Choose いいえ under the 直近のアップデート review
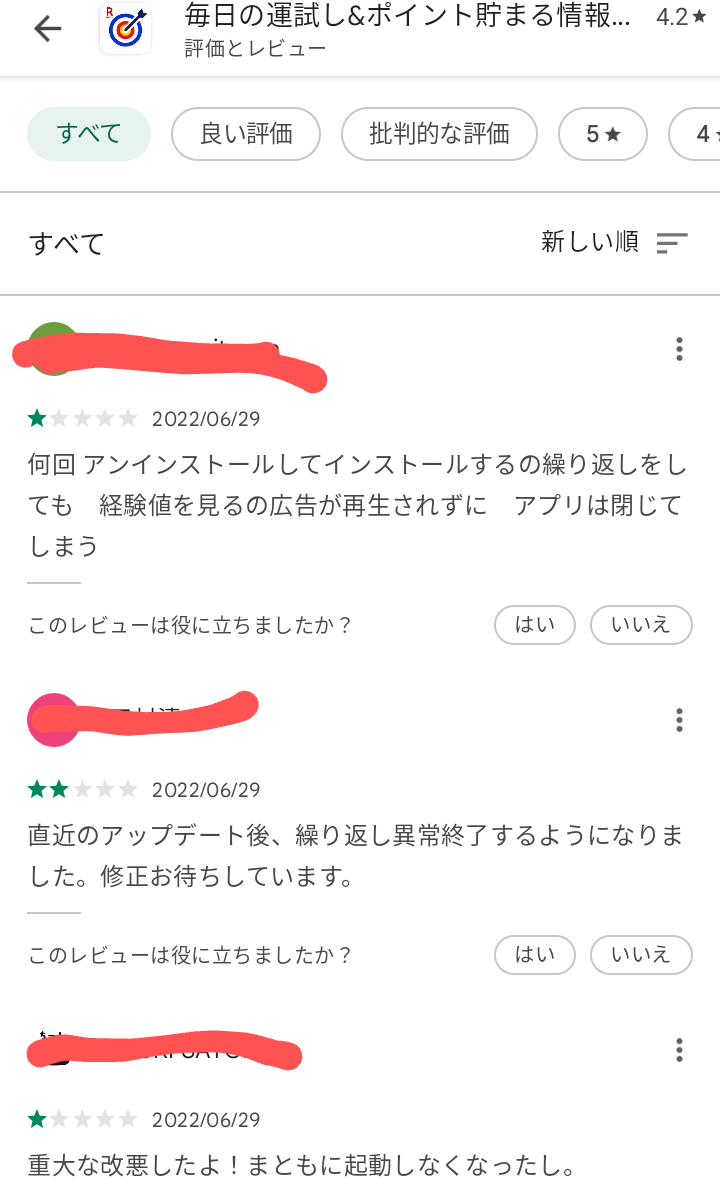Screen dimensions: 720x1200 point(641,955)
